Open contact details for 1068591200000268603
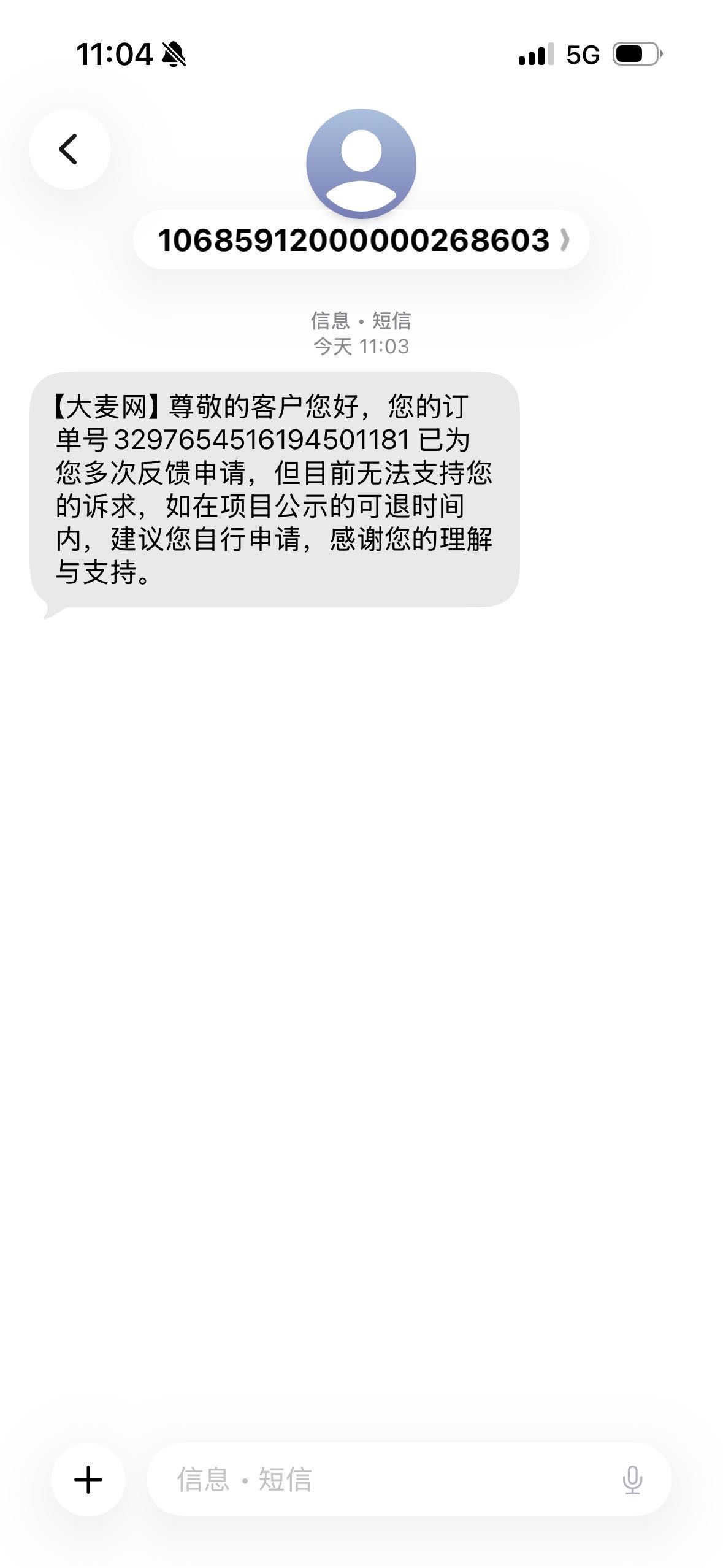 (x=361, y=240)
